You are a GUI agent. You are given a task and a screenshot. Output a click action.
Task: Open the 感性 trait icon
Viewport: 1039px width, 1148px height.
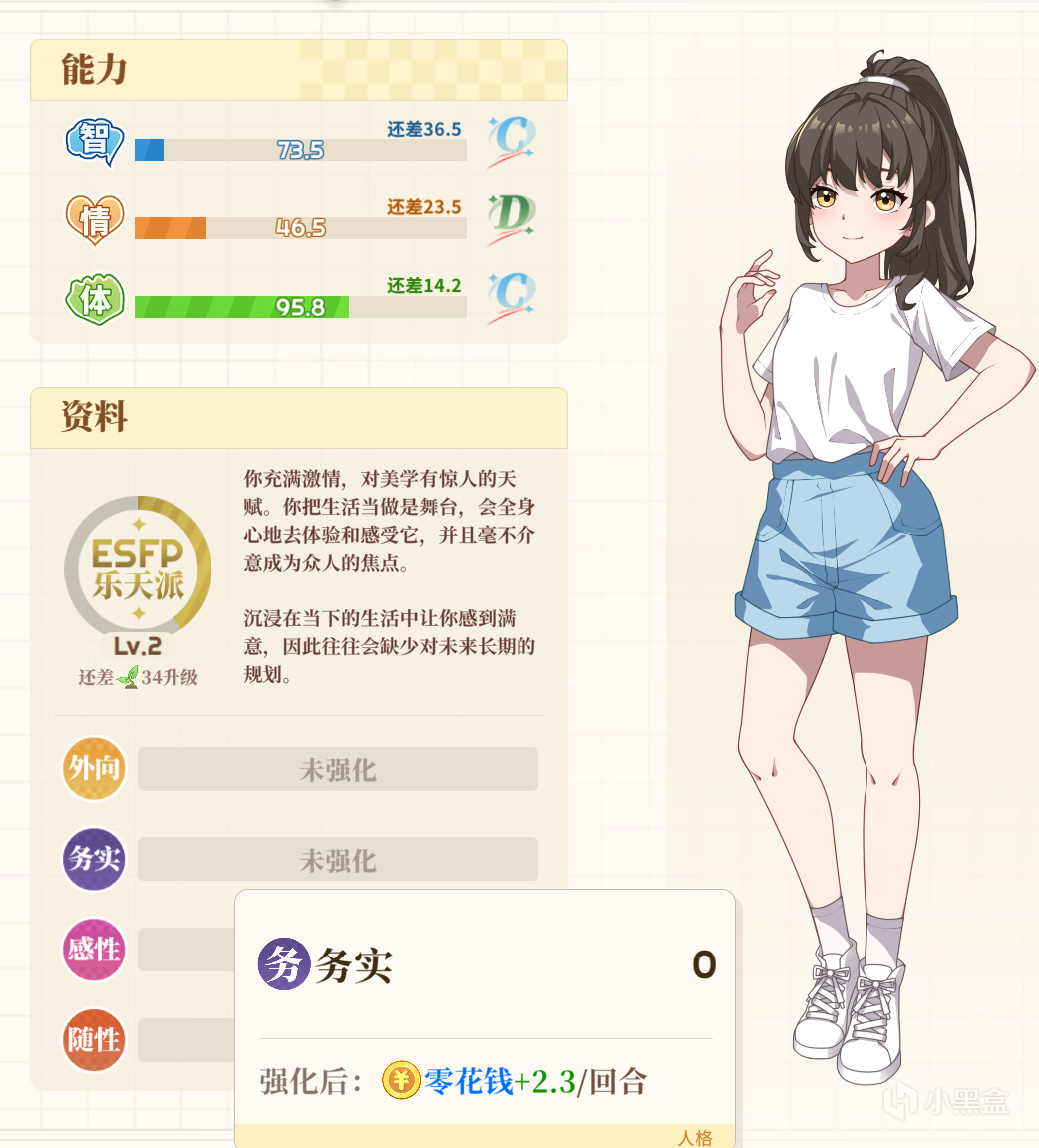click(94, 949)
